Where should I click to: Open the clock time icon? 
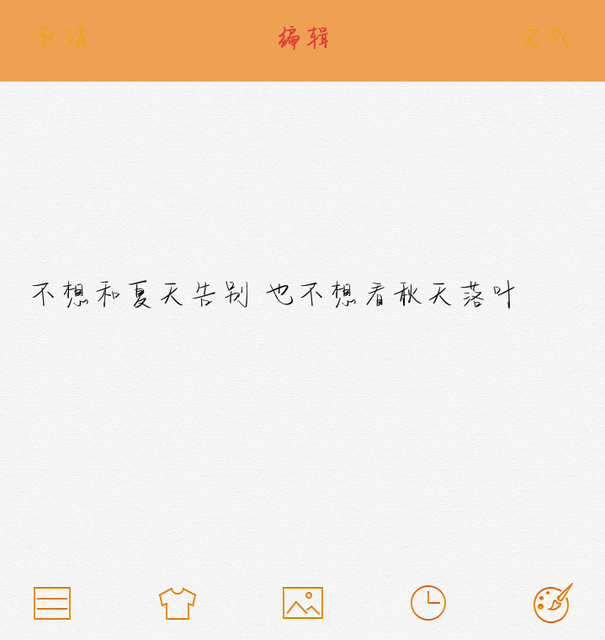(x=428, y=603)
